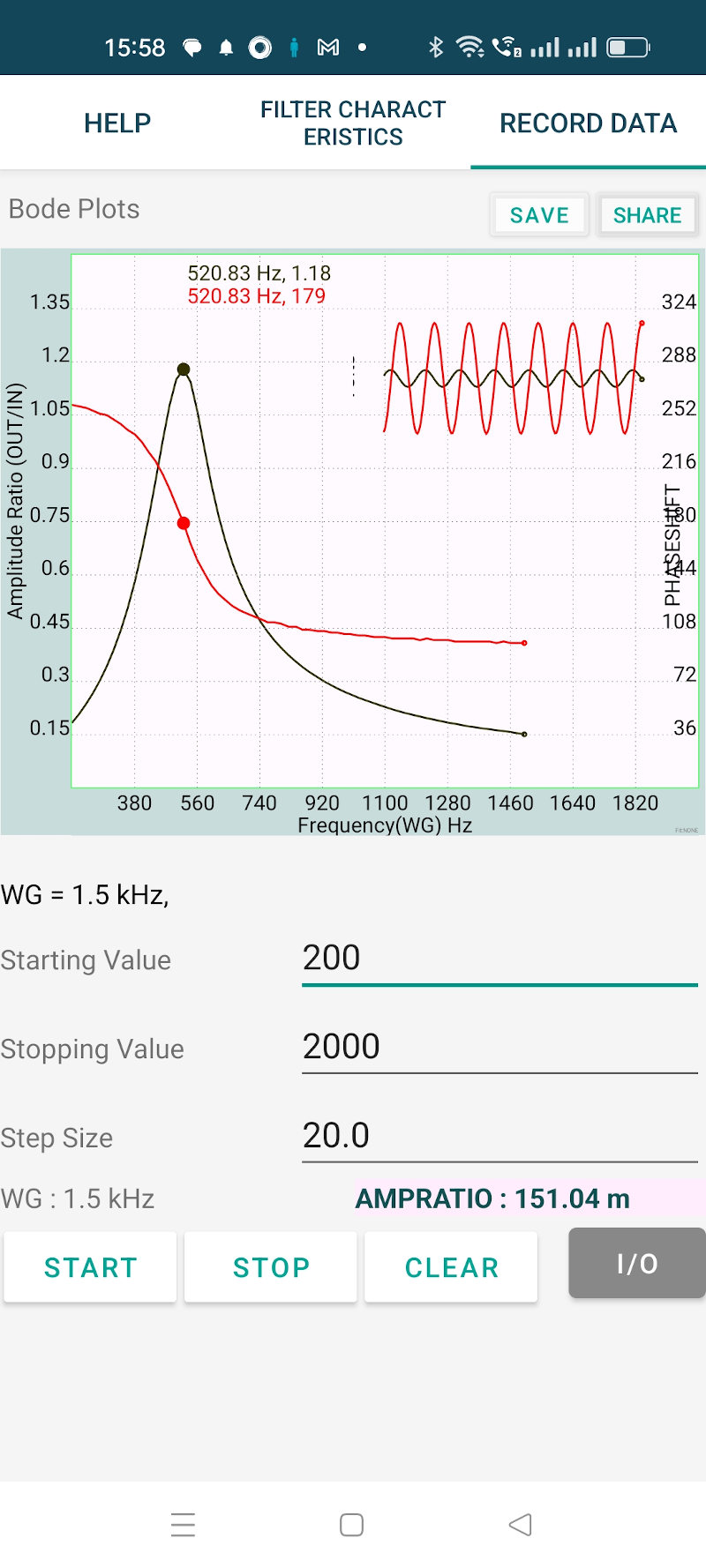This screenshot has width=706, height=1568.
Task: Clear the recorded sweep data
Action: 451,1266
